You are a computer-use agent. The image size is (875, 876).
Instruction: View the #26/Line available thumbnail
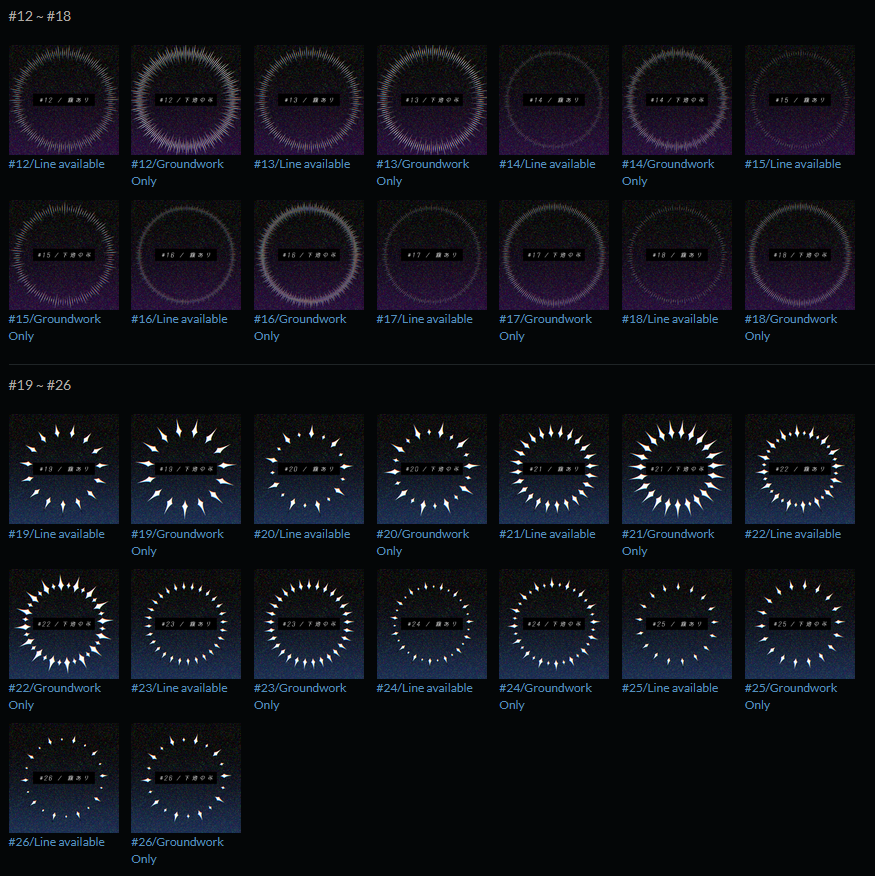pyautogui.click(x=63, y=777)
